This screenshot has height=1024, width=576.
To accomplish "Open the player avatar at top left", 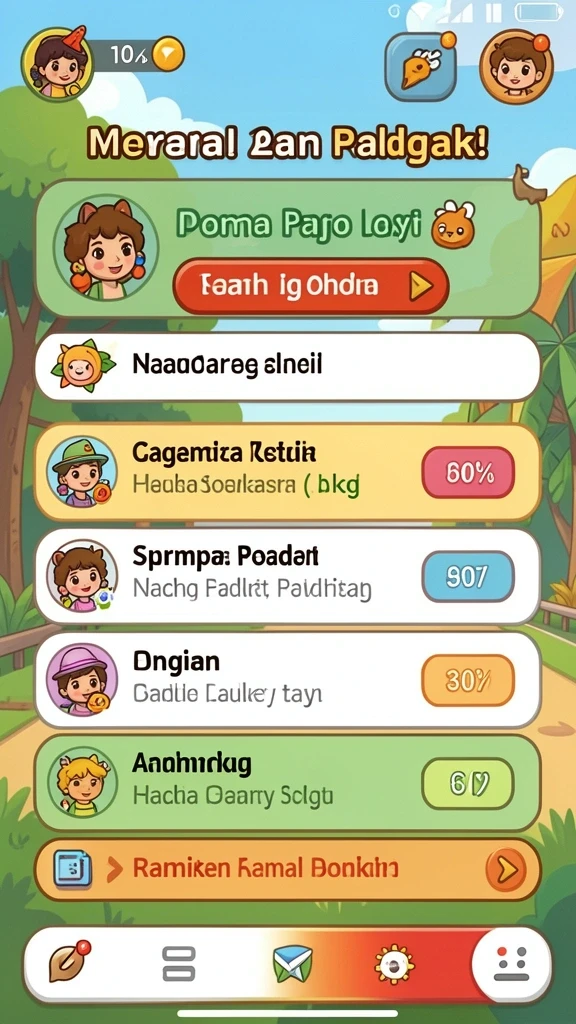I will point(57,64).
